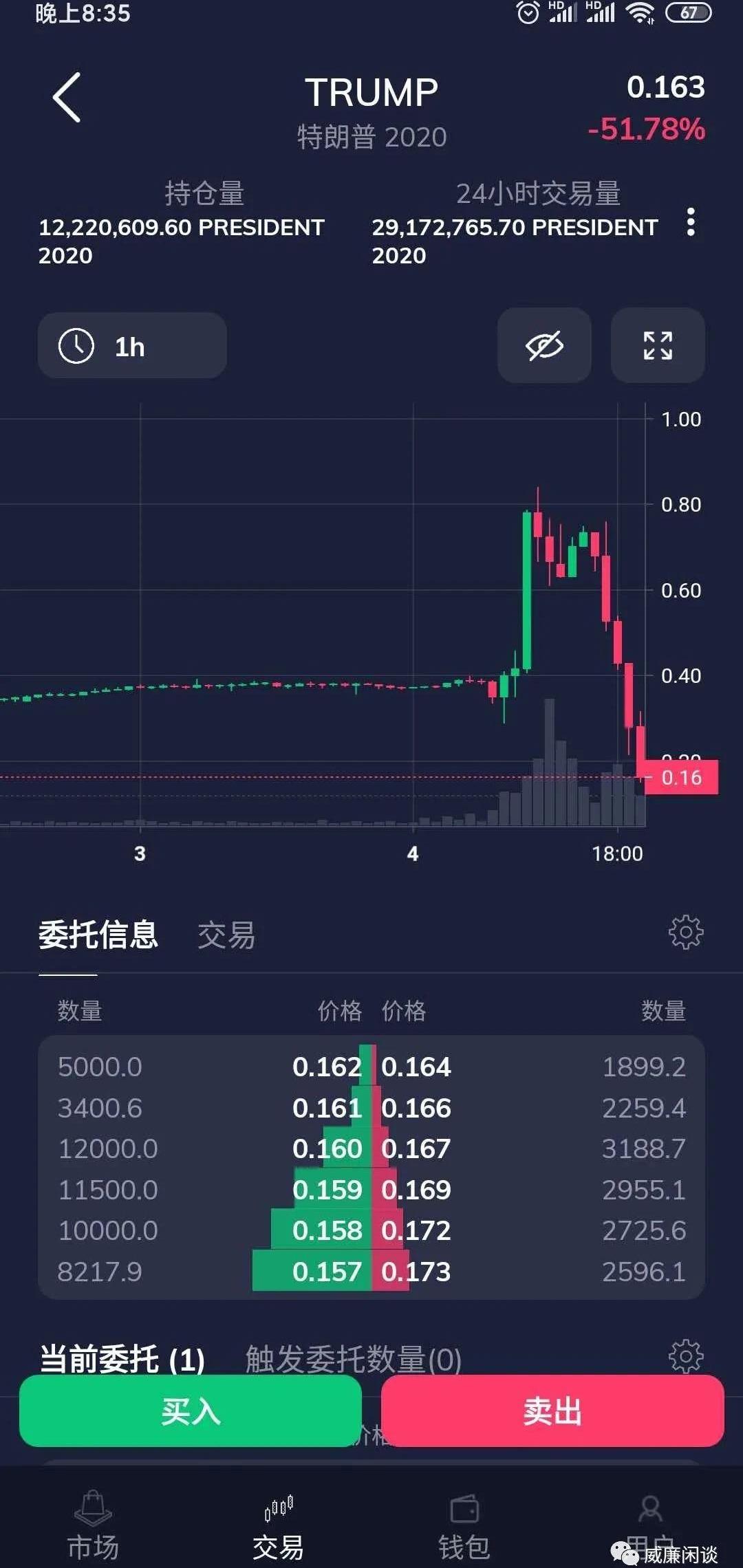The height and width of the screenshot is (1568, 743).
Task: Tap the red 卖出 button
Action: point(552,1411)
